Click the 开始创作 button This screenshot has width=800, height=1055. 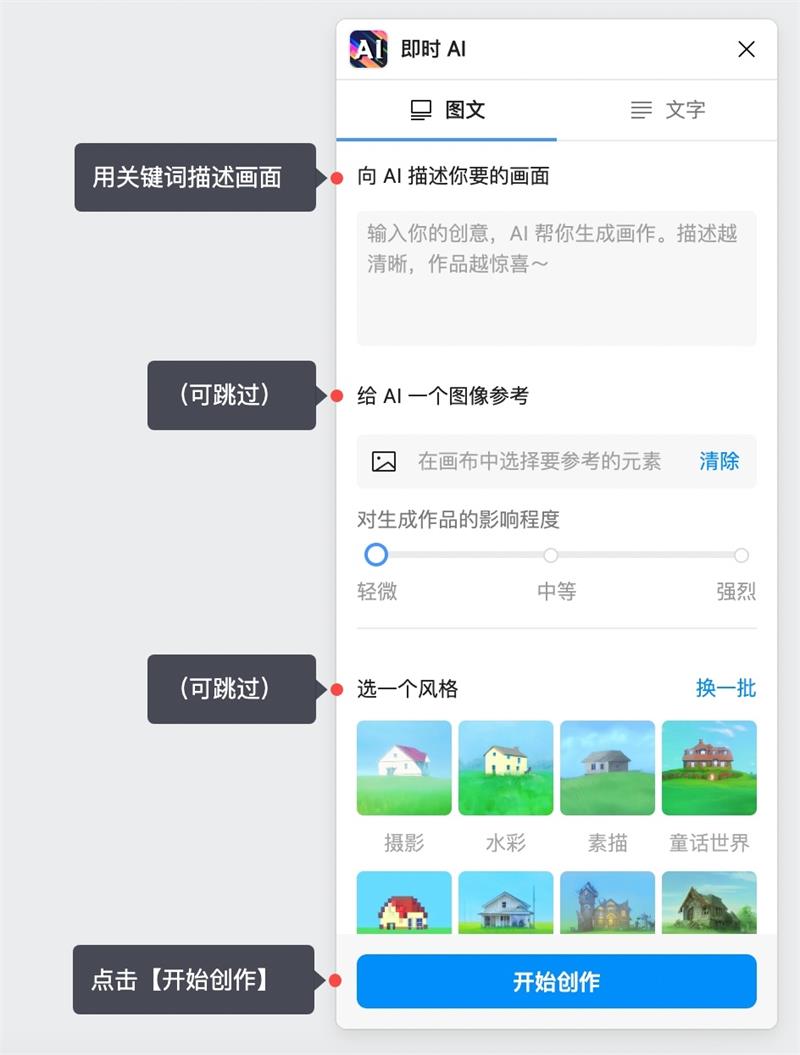(556, 982)
